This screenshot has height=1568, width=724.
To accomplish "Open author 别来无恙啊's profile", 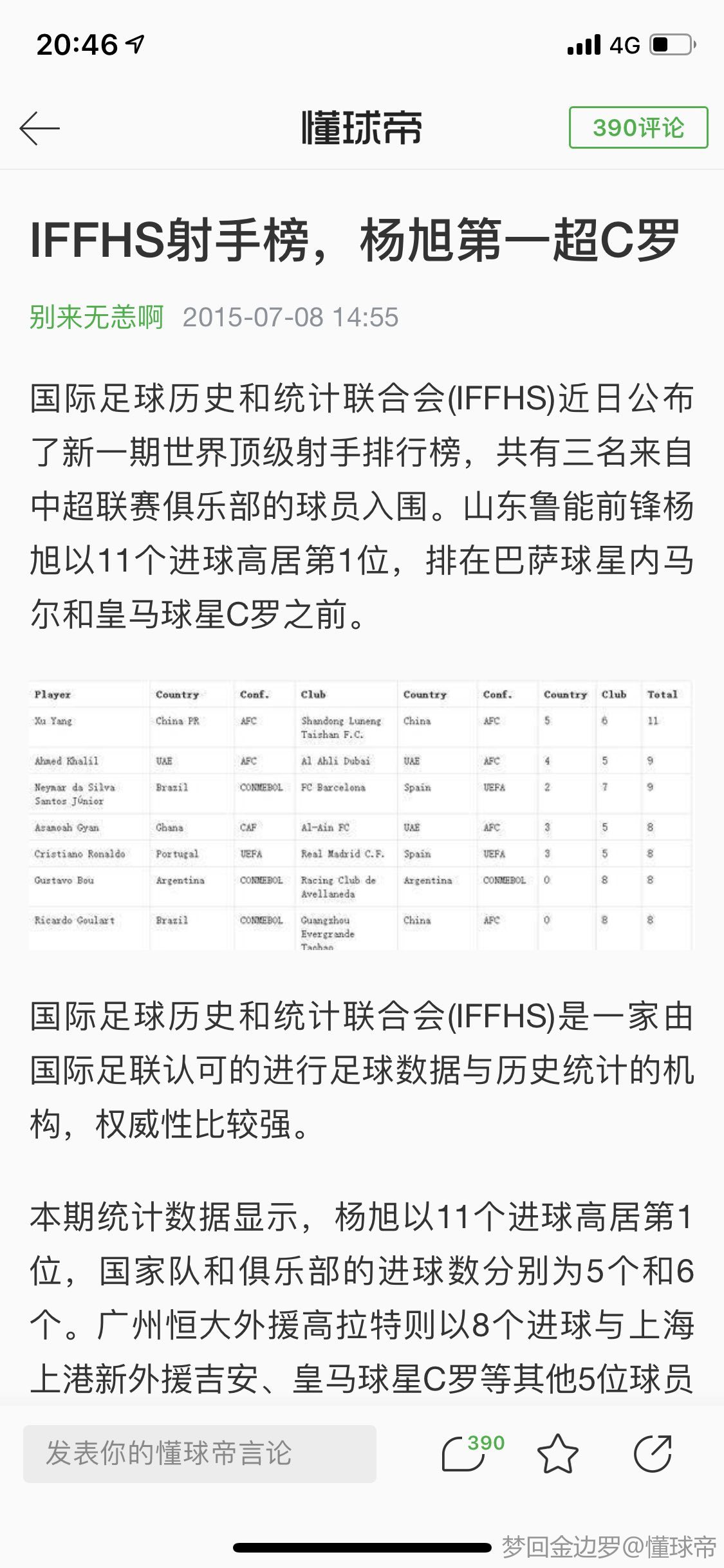I will (x=97, y=317).
